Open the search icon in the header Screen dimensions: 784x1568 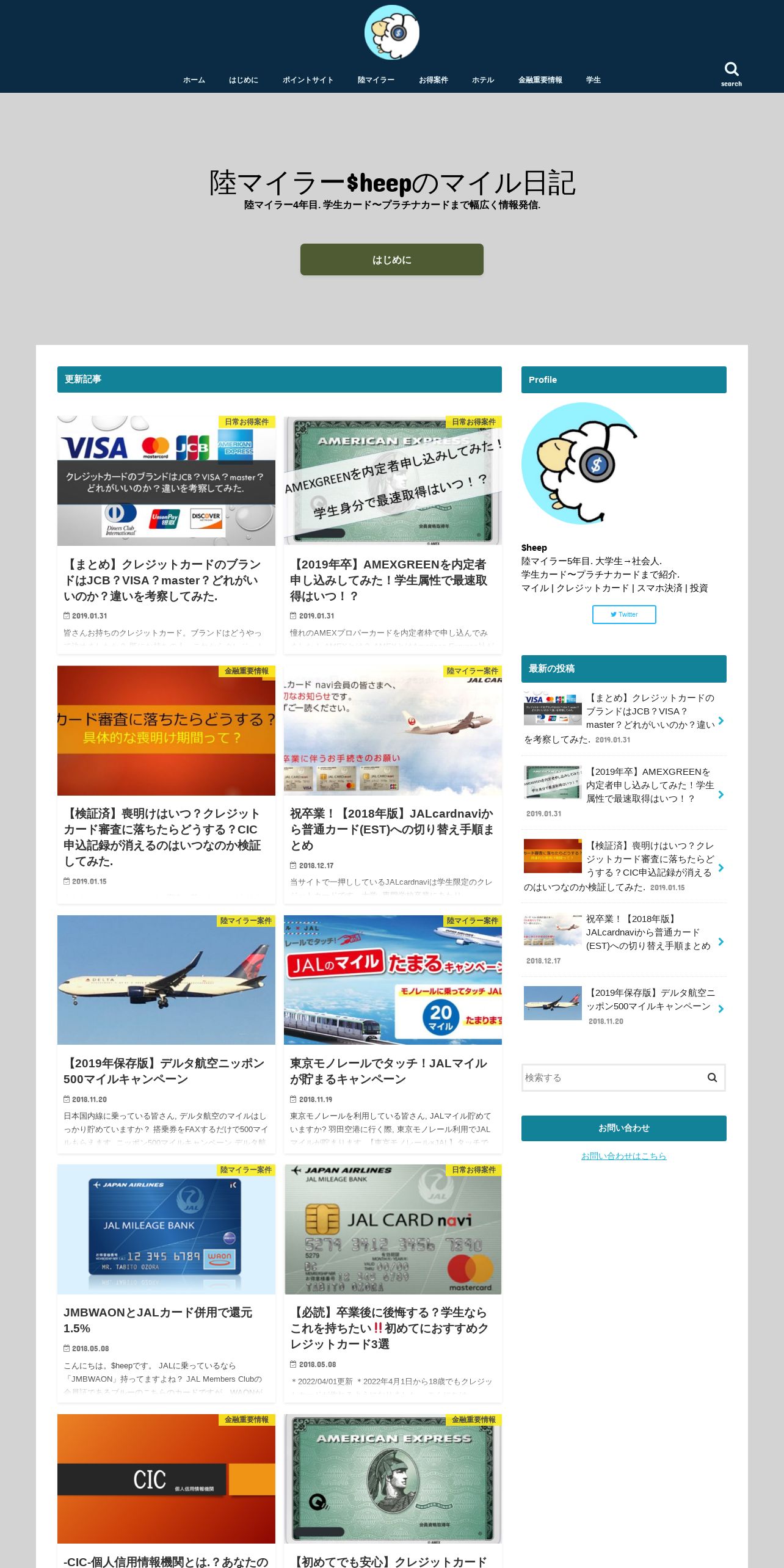pos(731,74)
